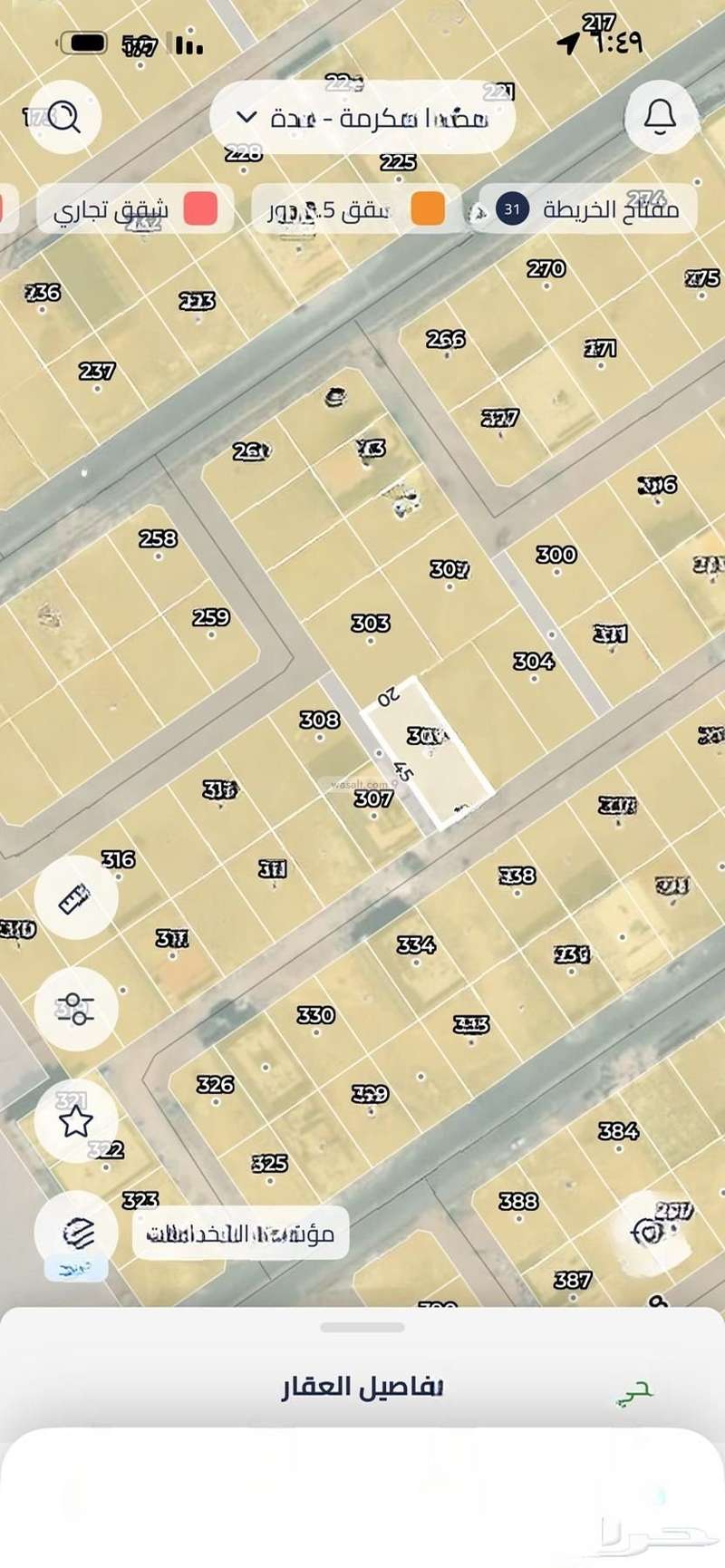This screenshot has width=725, height=1568.
Task: Open the notifications bell
Action: pyautogui.click(x=661, y=117)
